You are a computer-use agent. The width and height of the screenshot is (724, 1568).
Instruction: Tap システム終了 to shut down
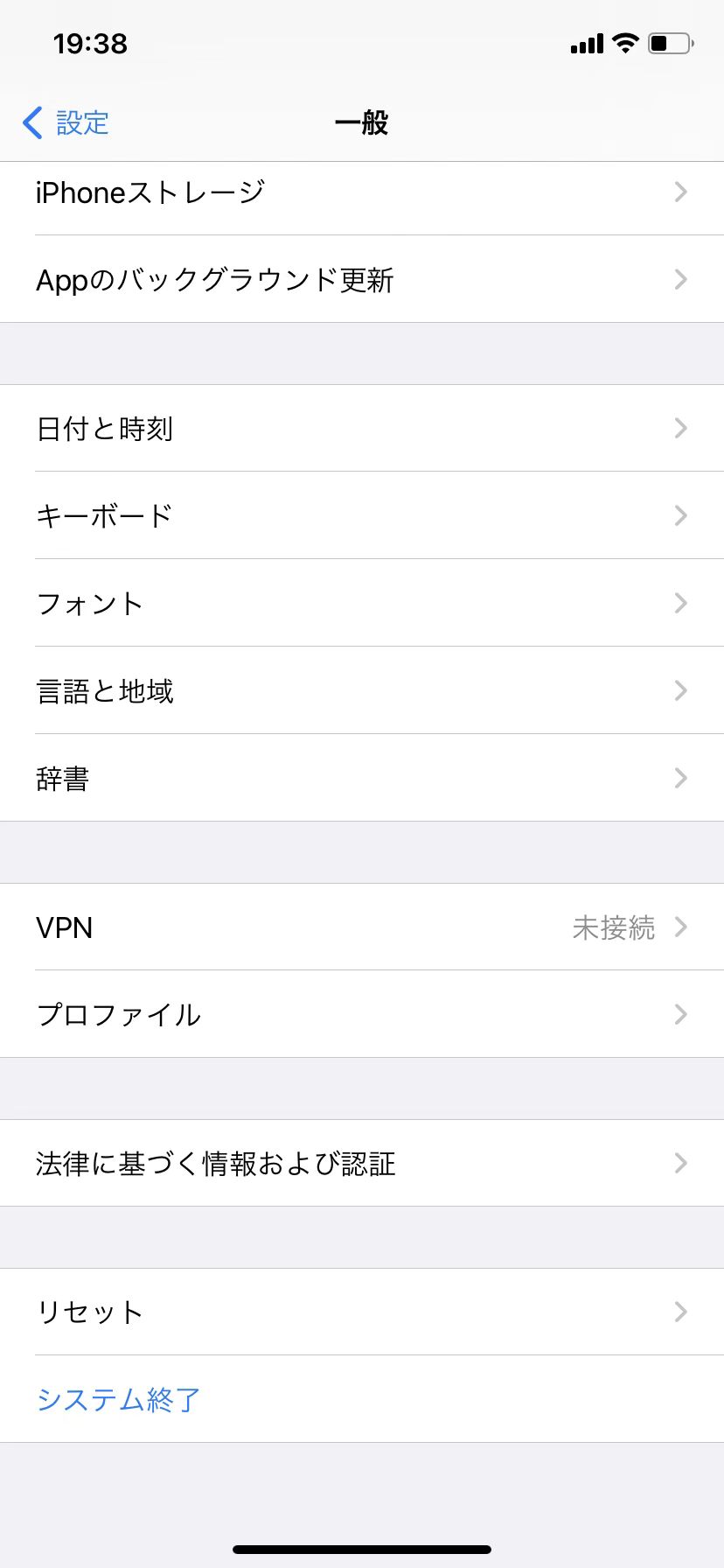pyautogui.click(x=362, y=1399)
